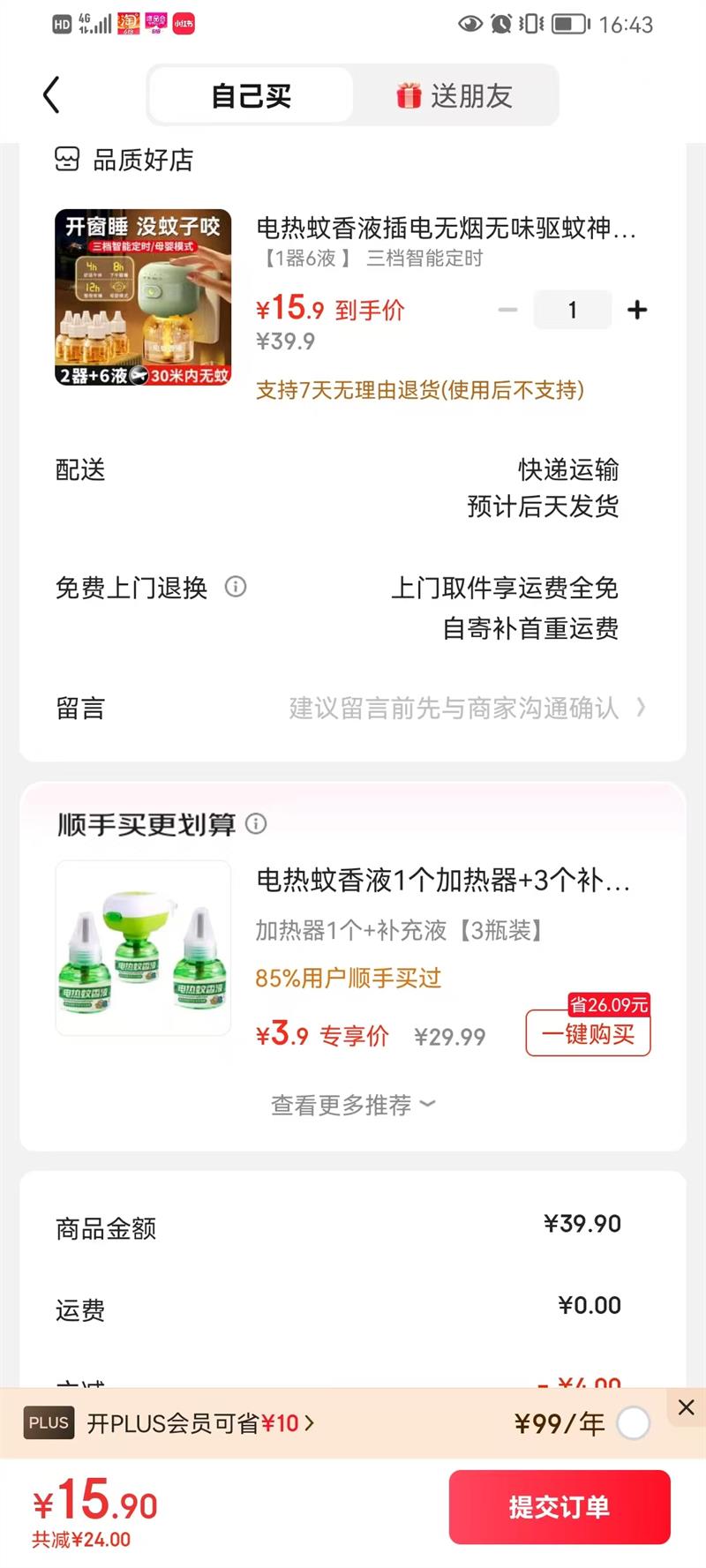
Task: Expand 查看更多推荐
Action: [353, 1105]
